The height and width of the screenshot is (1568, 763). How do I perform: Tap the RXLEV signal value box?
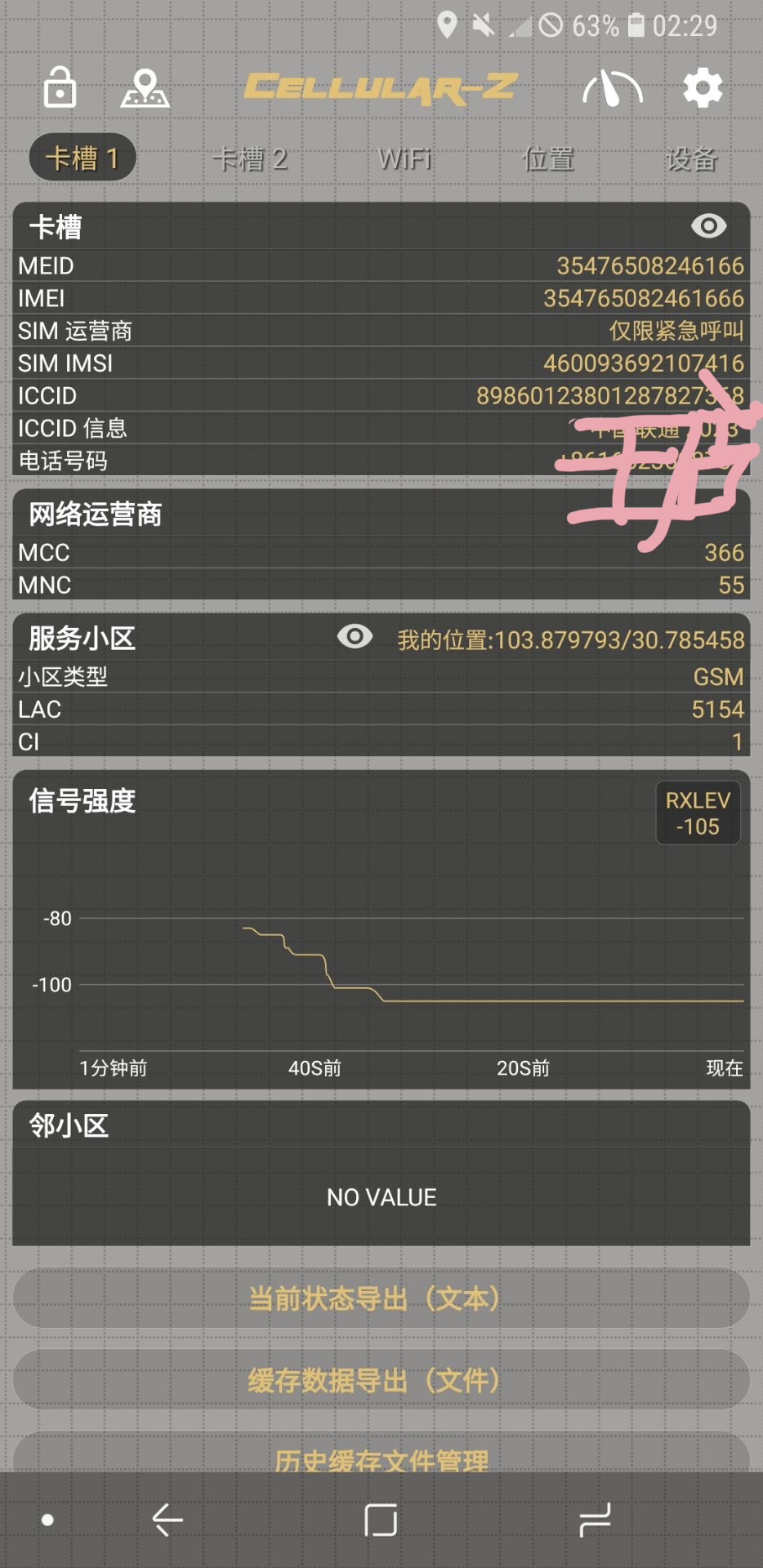tap(698, 813)
